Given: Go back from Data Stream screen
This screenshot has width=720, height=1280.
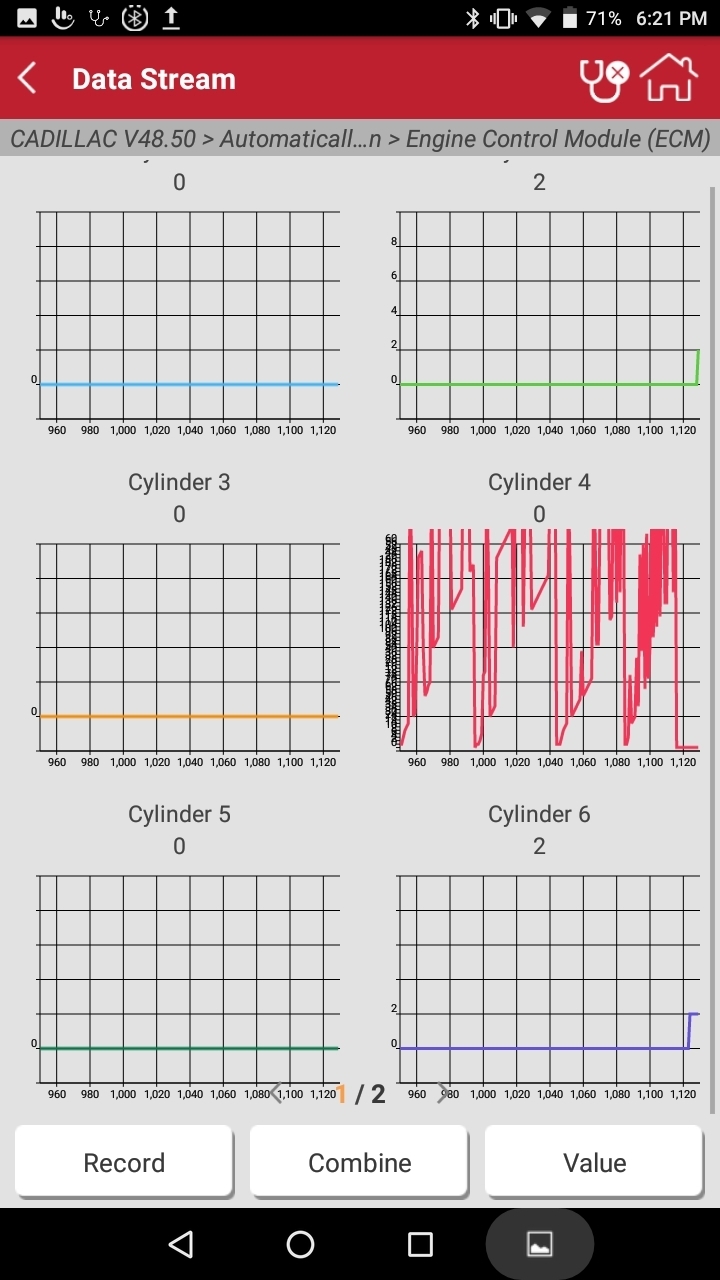Looking at the screenshot, I should (x=28, y=79).
